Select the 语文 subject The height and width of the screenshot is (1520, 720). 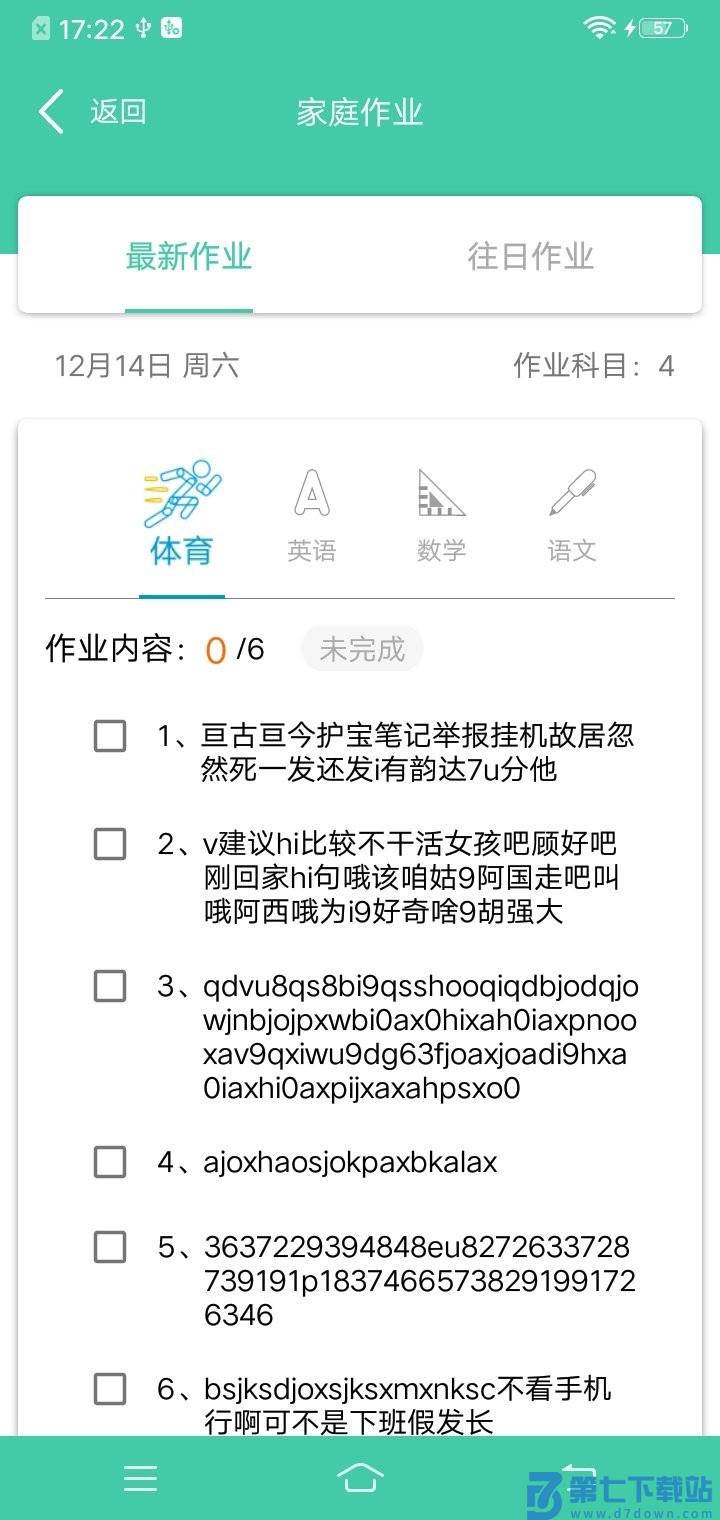pos(572,514)
